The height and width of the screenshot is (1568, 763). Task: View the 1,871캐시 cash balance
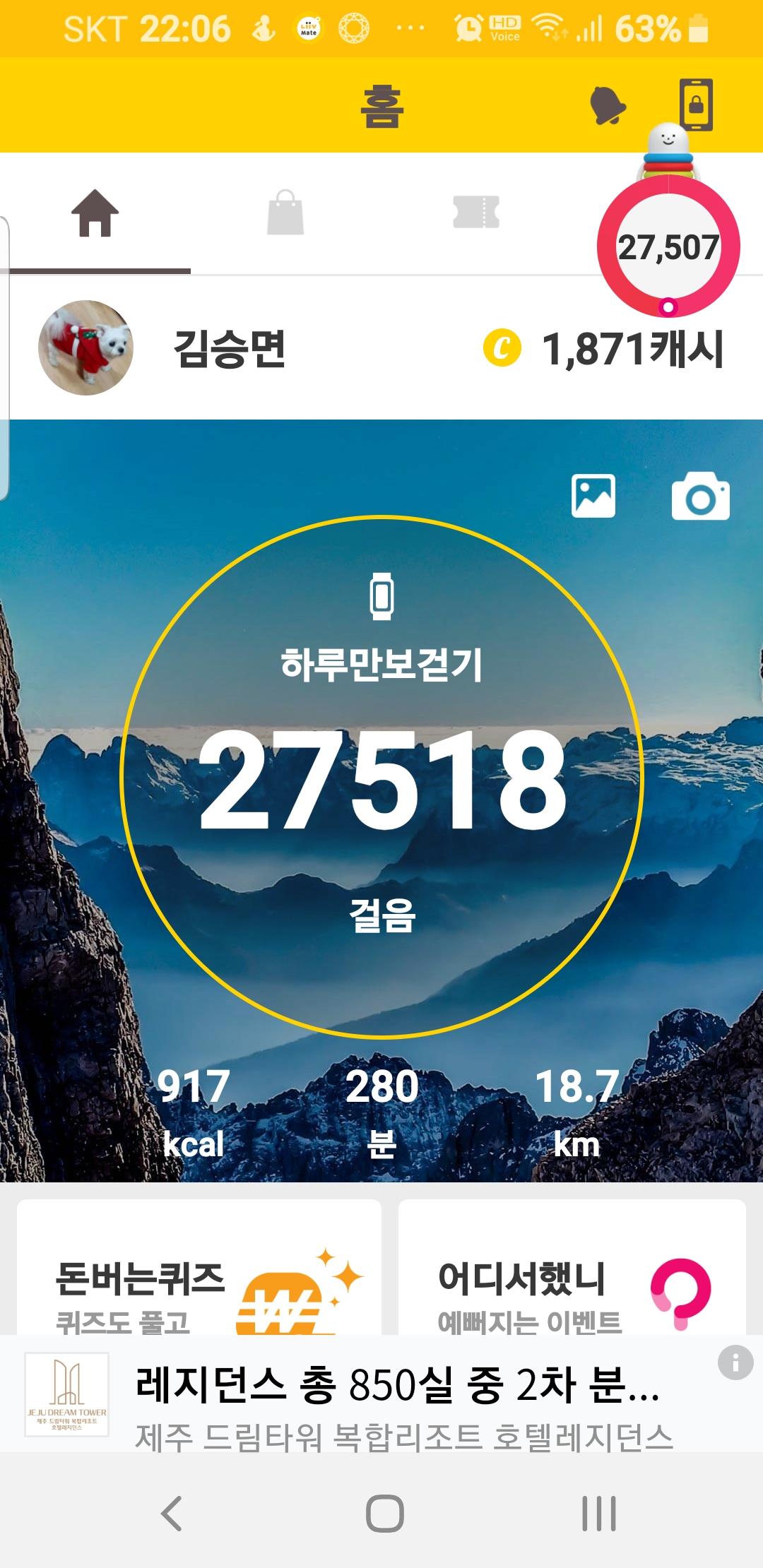(x=605, y=349)
